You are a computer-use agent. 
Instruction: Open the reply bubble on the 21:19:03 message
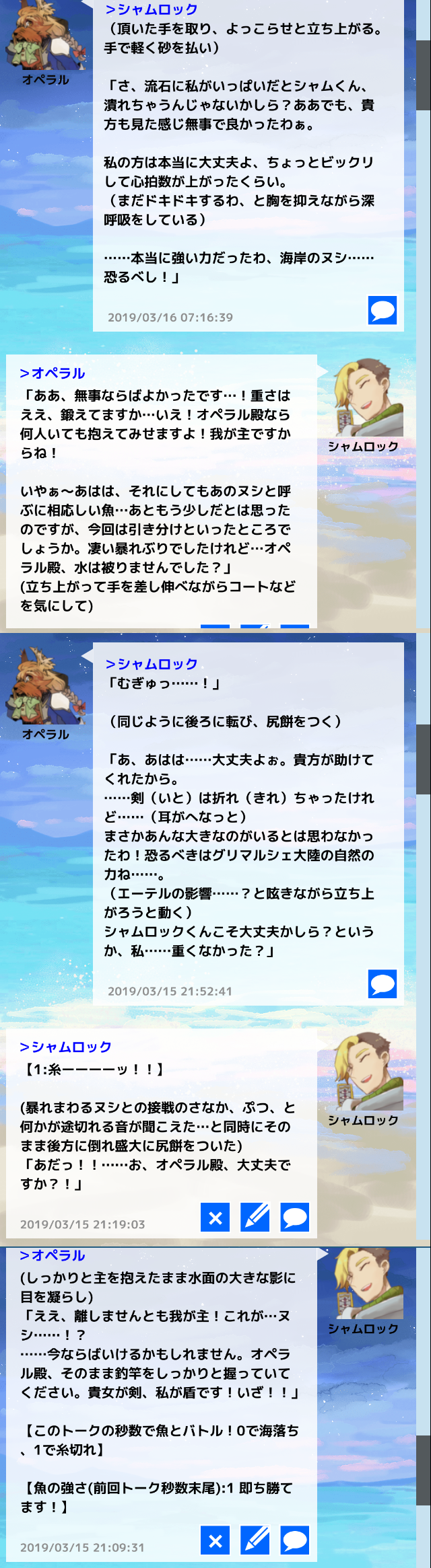pos(295,1217)
